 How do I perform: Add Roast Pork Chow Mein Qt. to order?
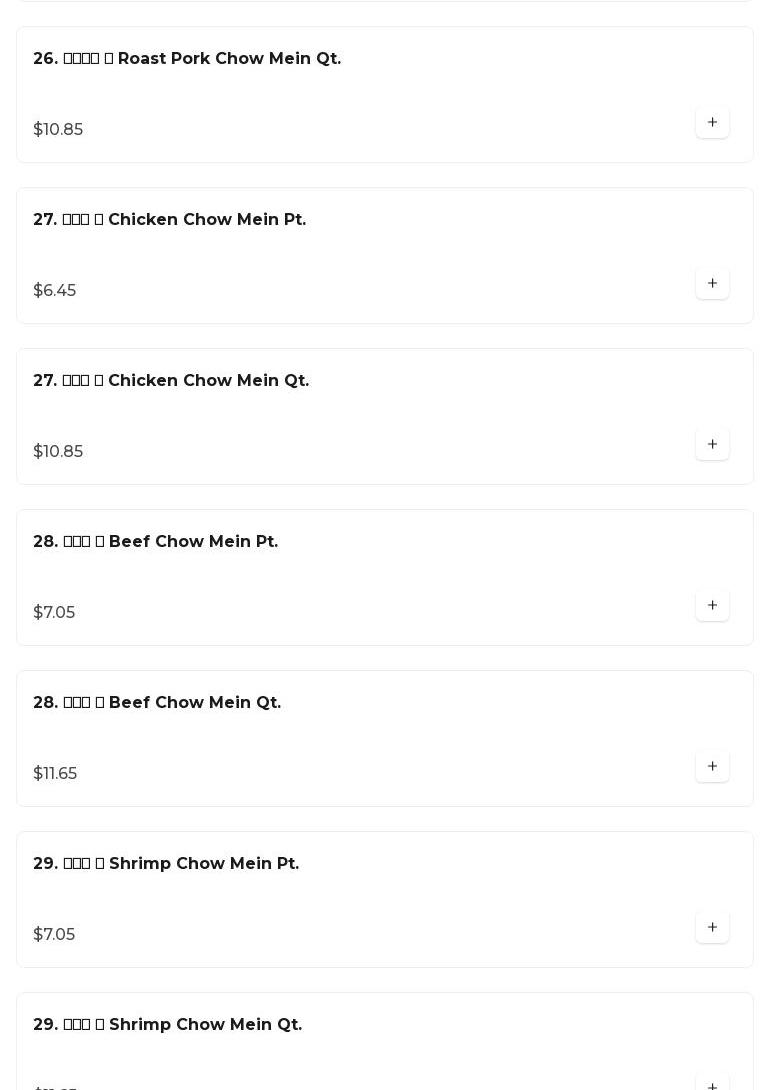point(712,123)
